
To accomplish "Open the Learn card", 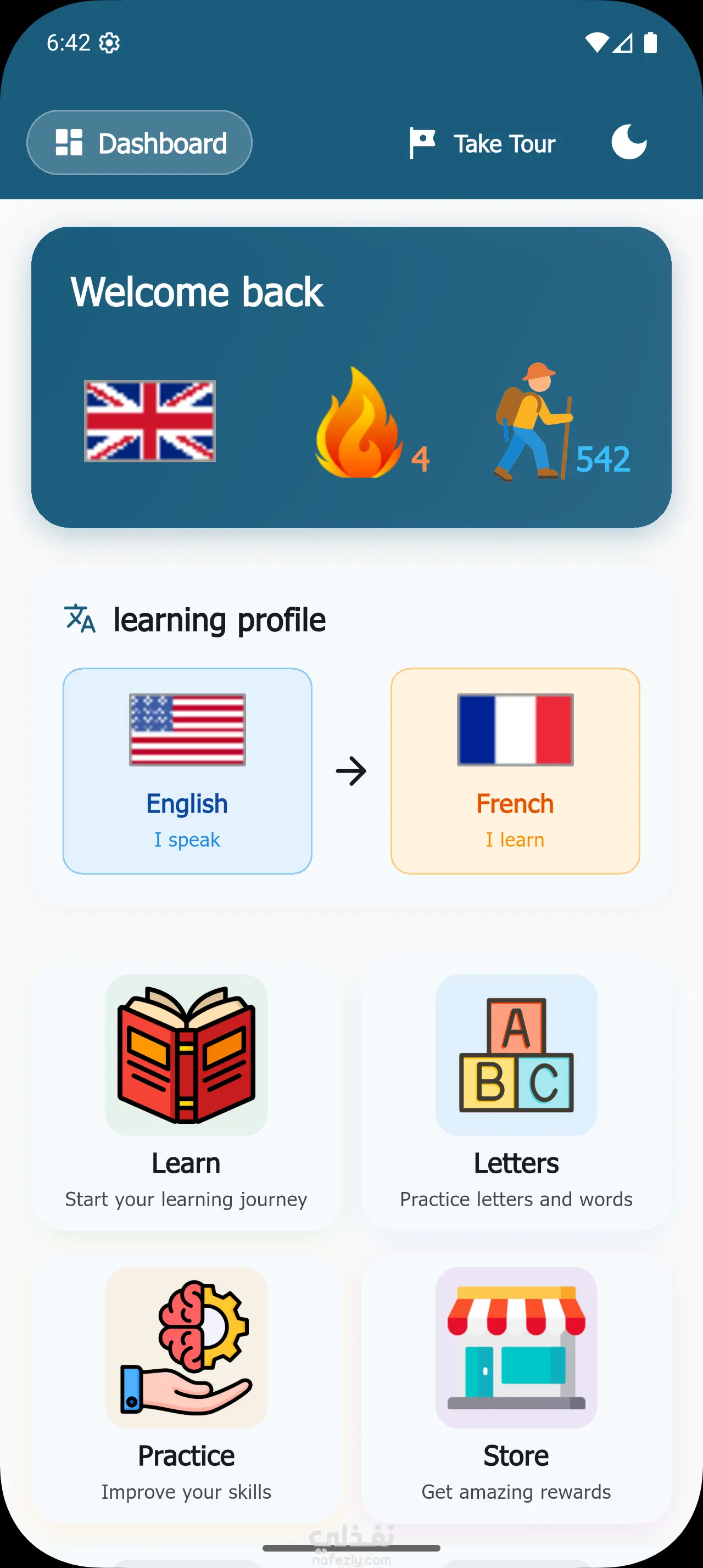I will pyautogui.click(x=186, y=1096).
